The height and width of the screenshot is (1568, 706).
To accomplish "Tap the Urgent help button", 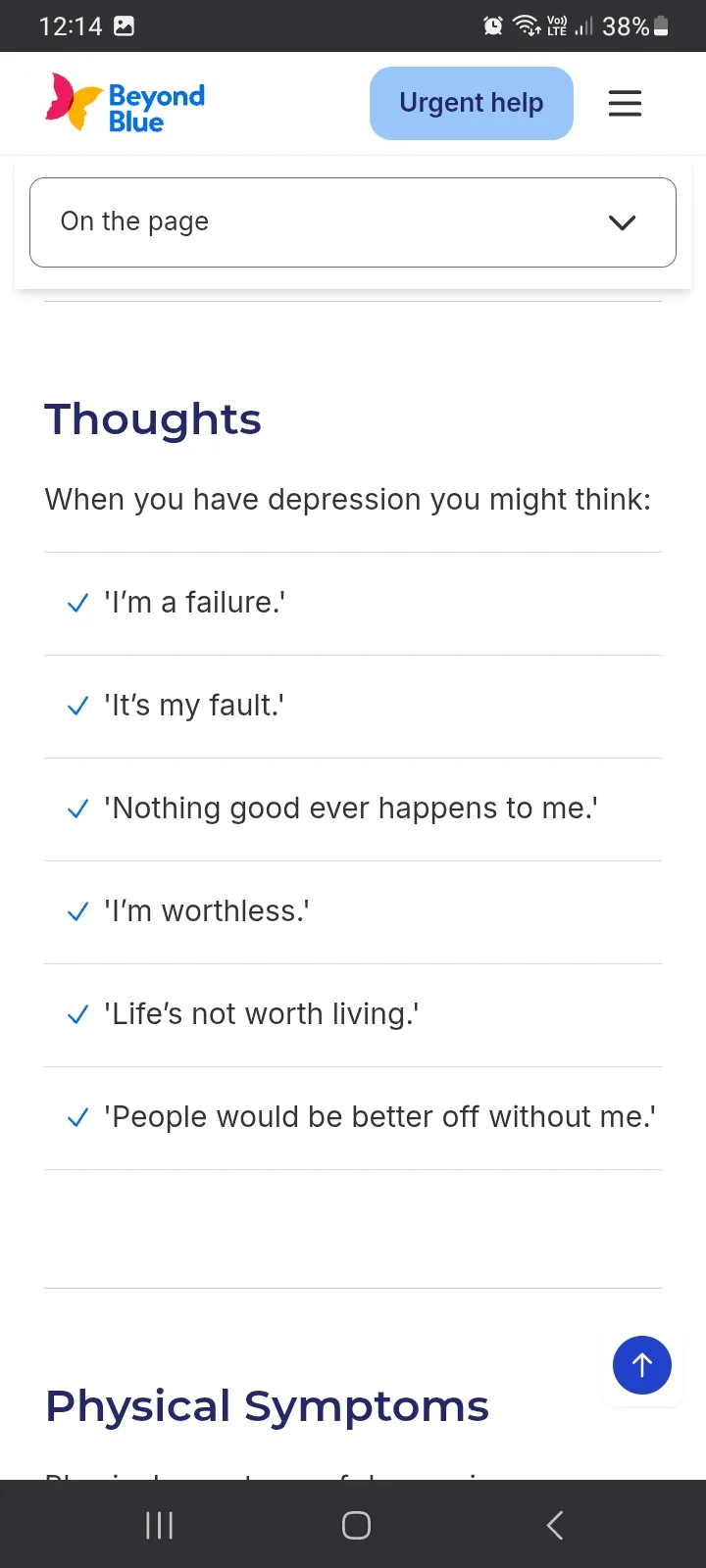I will [x=472, y=103].
